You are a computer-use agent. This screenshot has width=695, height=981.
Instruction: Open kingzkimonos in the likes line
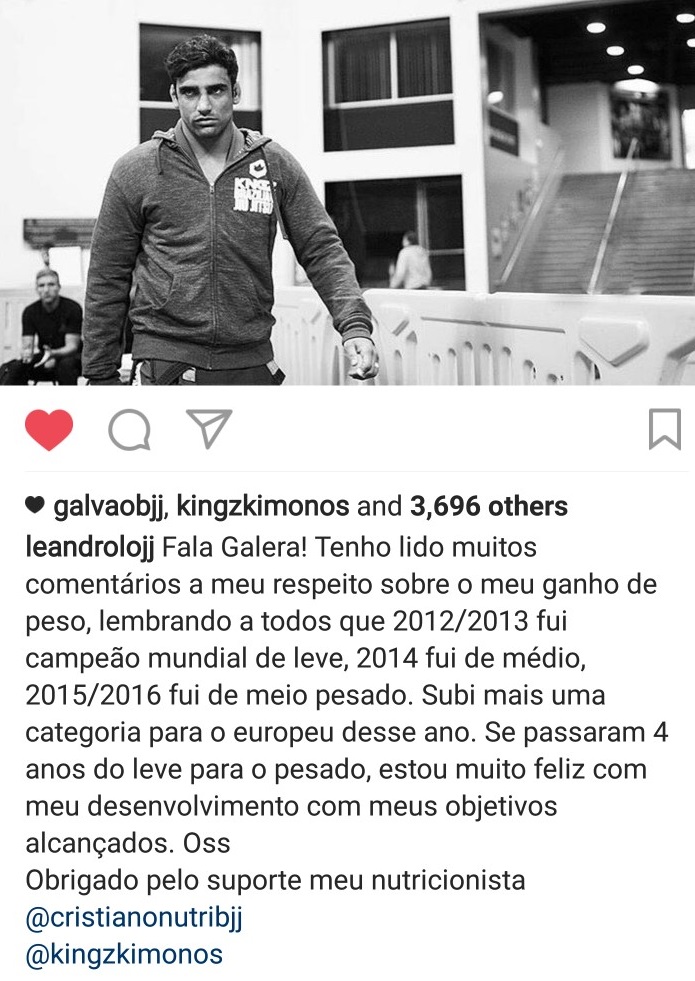[263, 507]
